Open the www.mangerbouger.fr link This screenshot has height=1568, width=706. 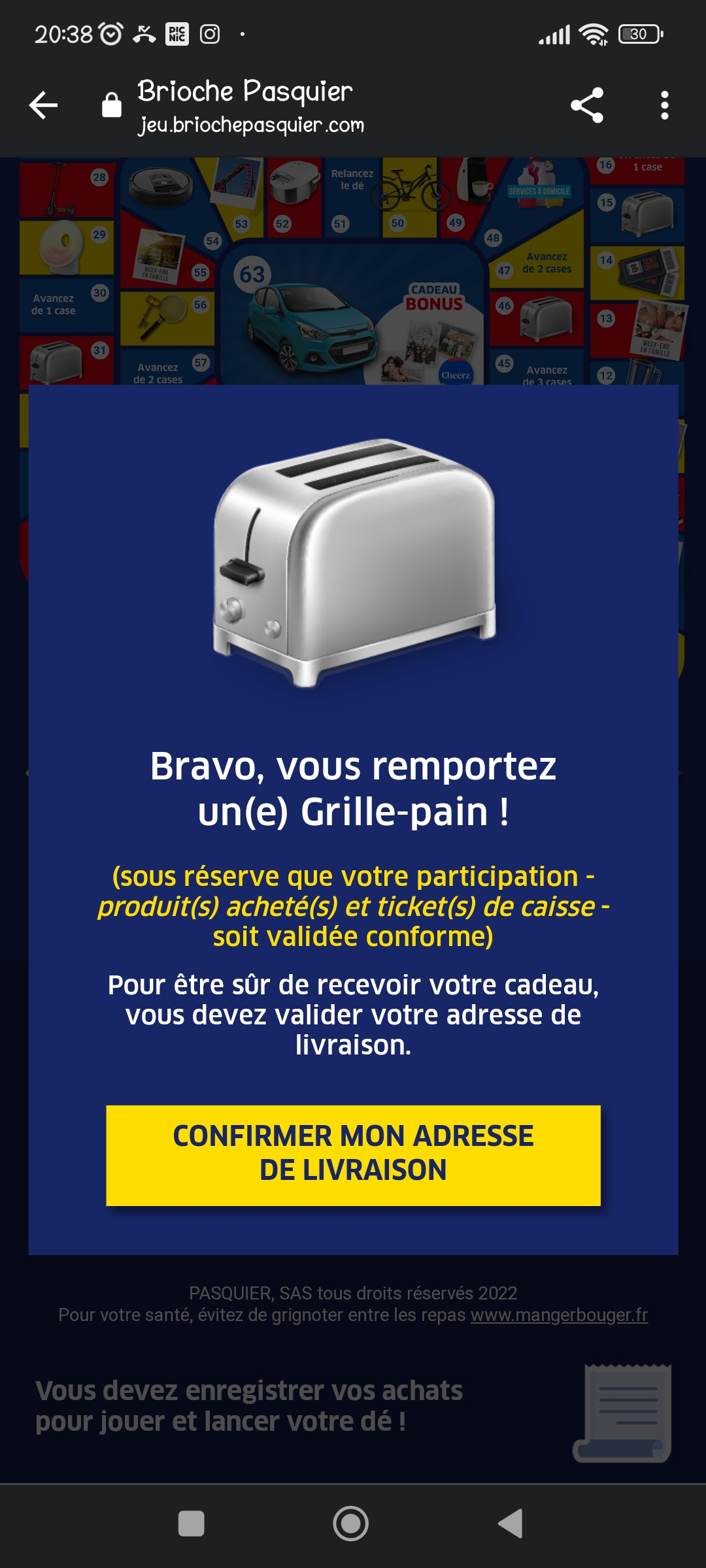tap(559, 1315)
